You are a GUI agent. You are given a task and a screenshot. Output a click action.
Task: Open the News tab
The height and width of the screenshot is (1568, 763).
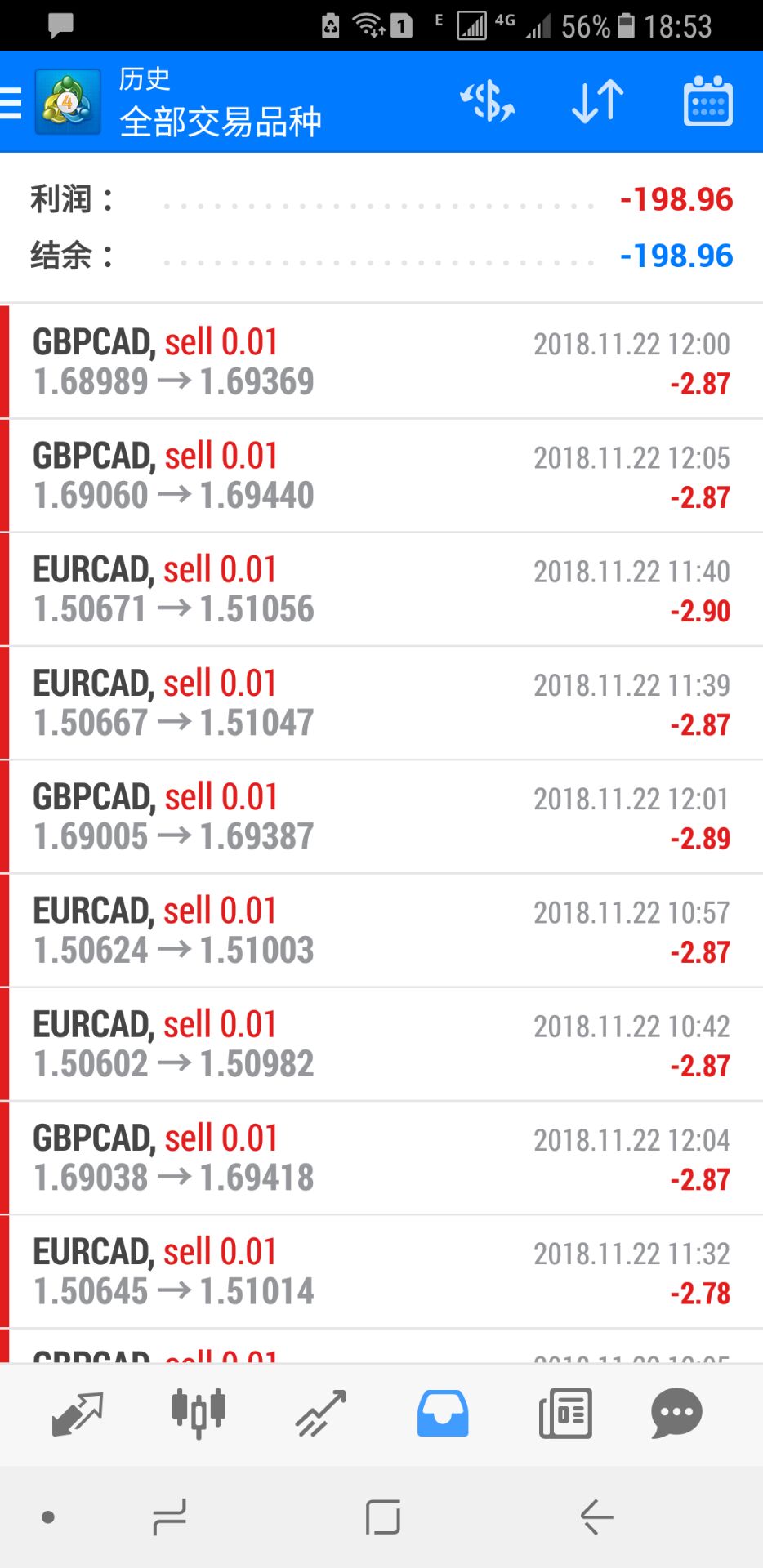pyautogui.click(x=565, y=1414)
